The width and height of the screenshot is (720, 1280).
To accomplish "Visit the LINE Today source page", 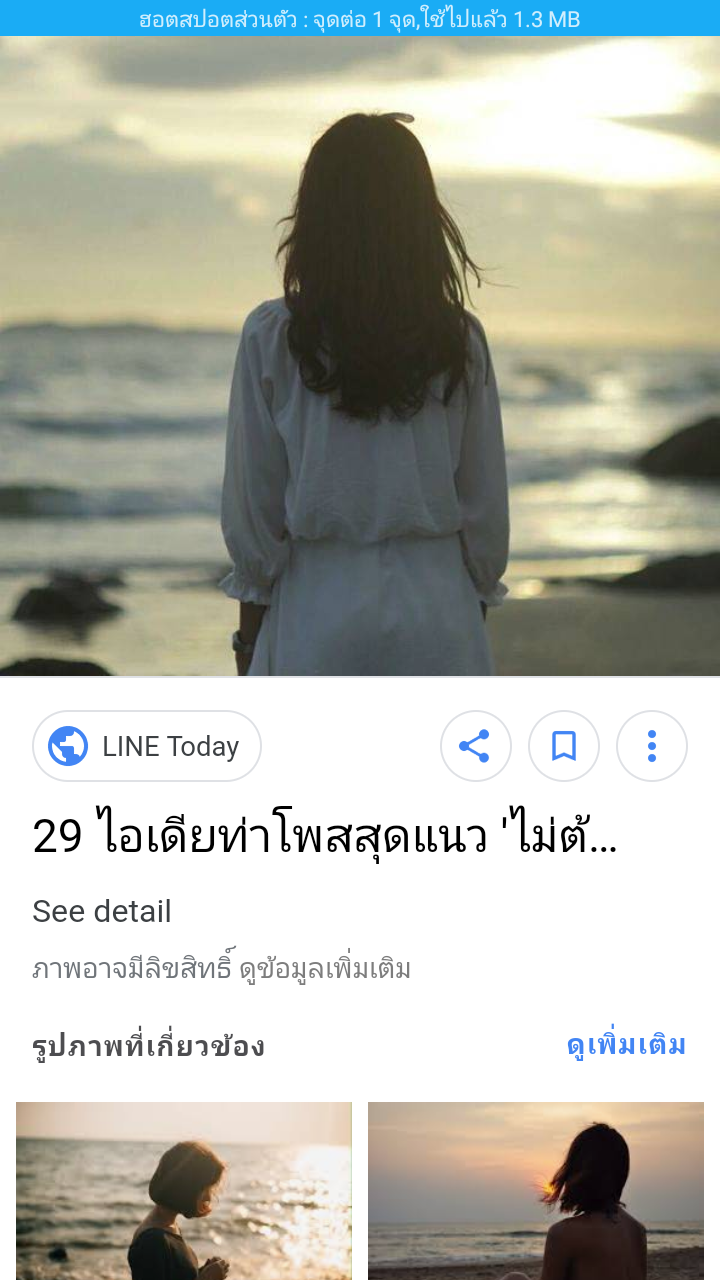I will coord(147,746).
